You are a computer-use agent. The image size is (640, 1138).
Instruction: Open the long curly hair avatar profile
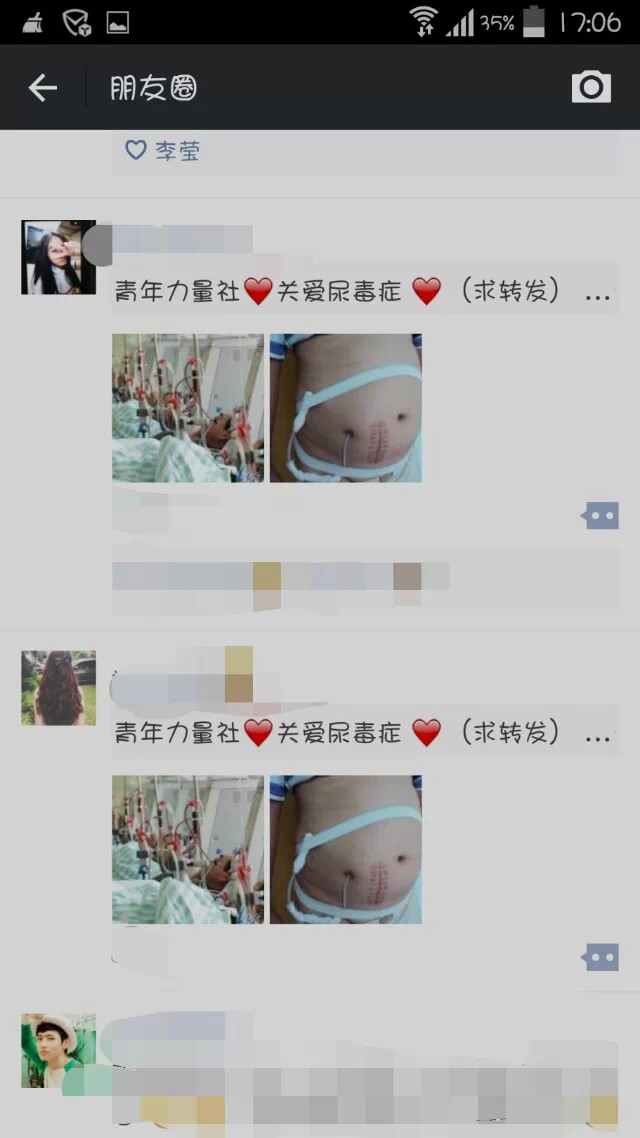tap(58, 688)
